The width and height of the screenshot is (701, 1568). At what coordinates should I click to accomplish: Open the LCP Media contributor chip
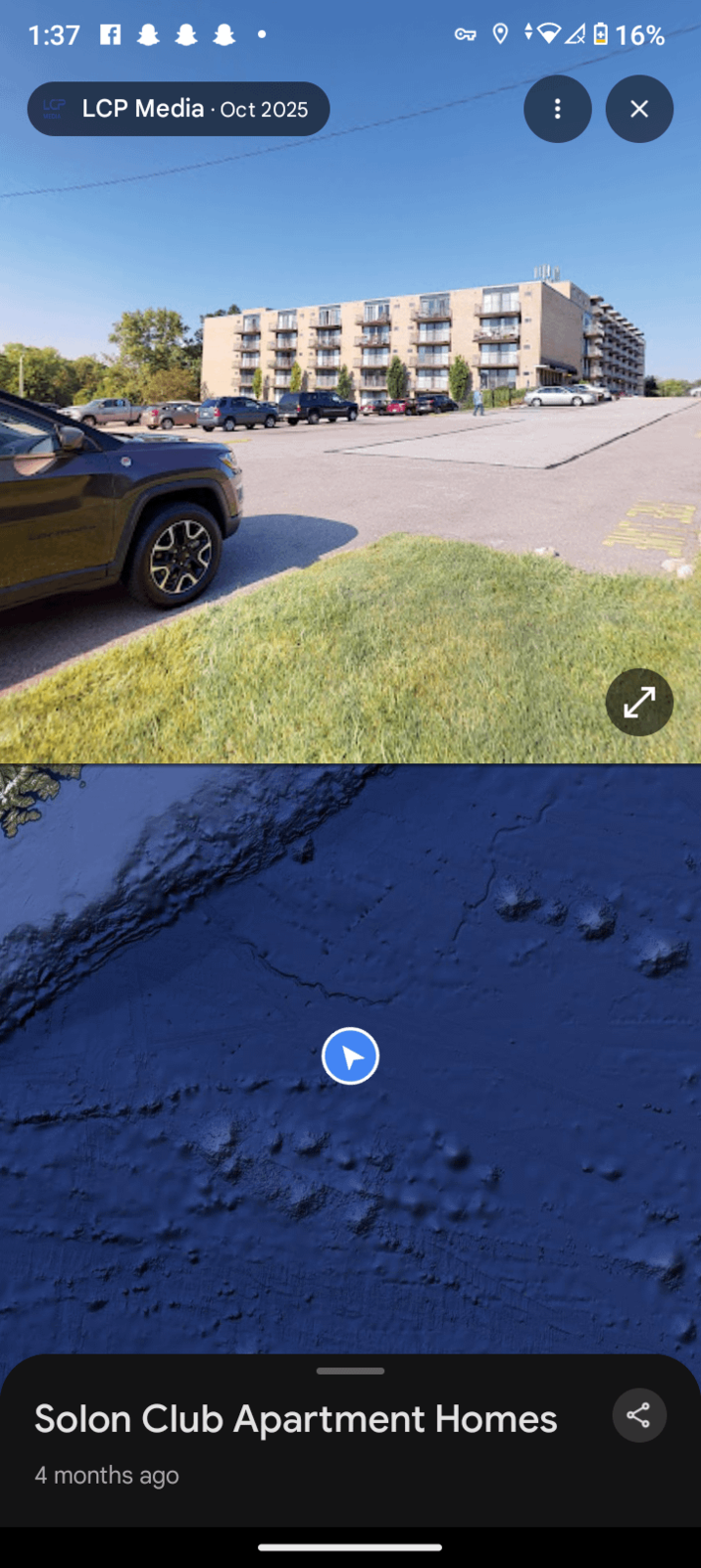pos(178,109)
